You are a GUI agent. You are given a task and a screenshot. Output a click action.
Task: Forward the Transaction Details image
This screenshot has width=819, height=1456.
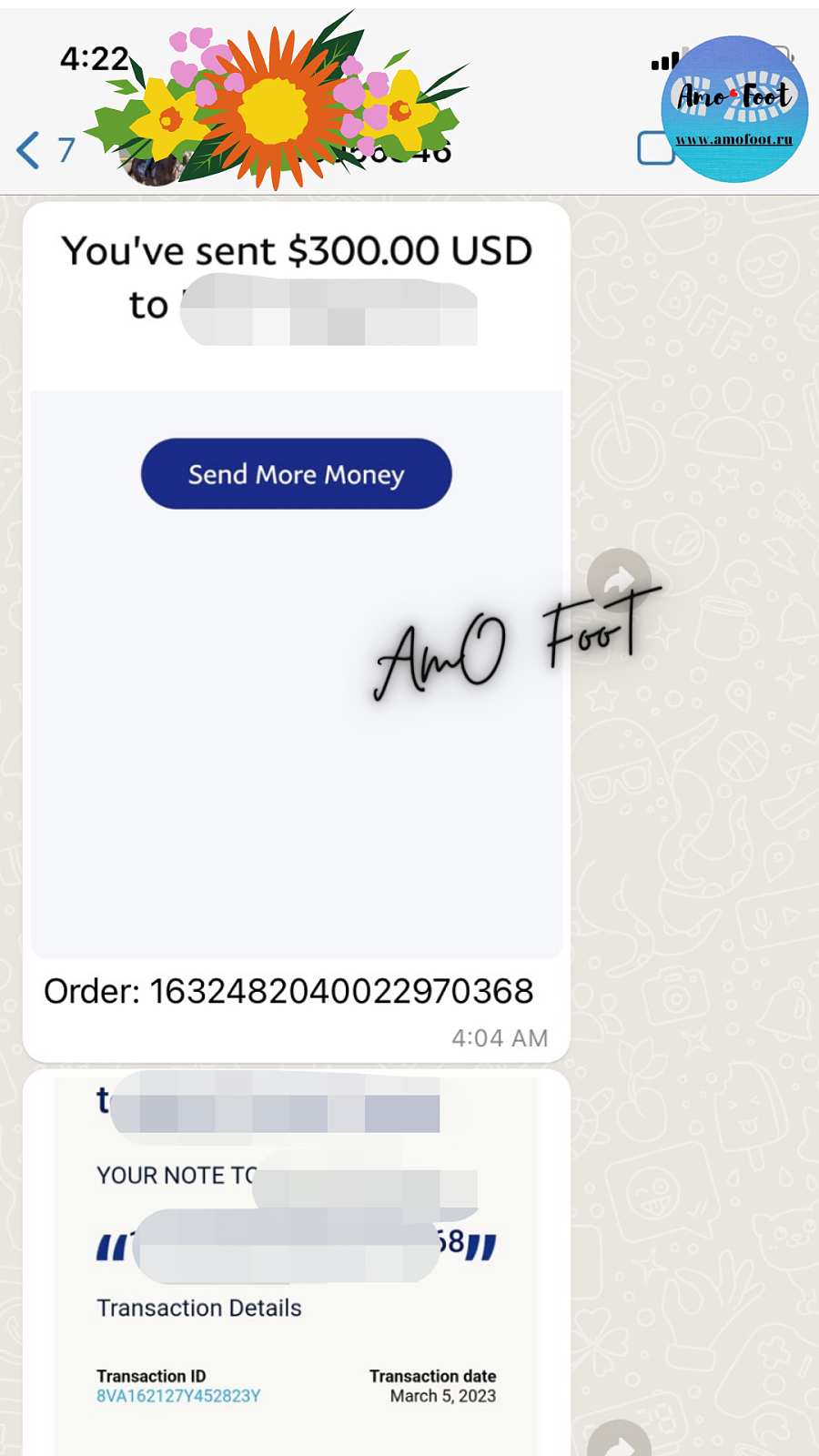point(619,1442)
